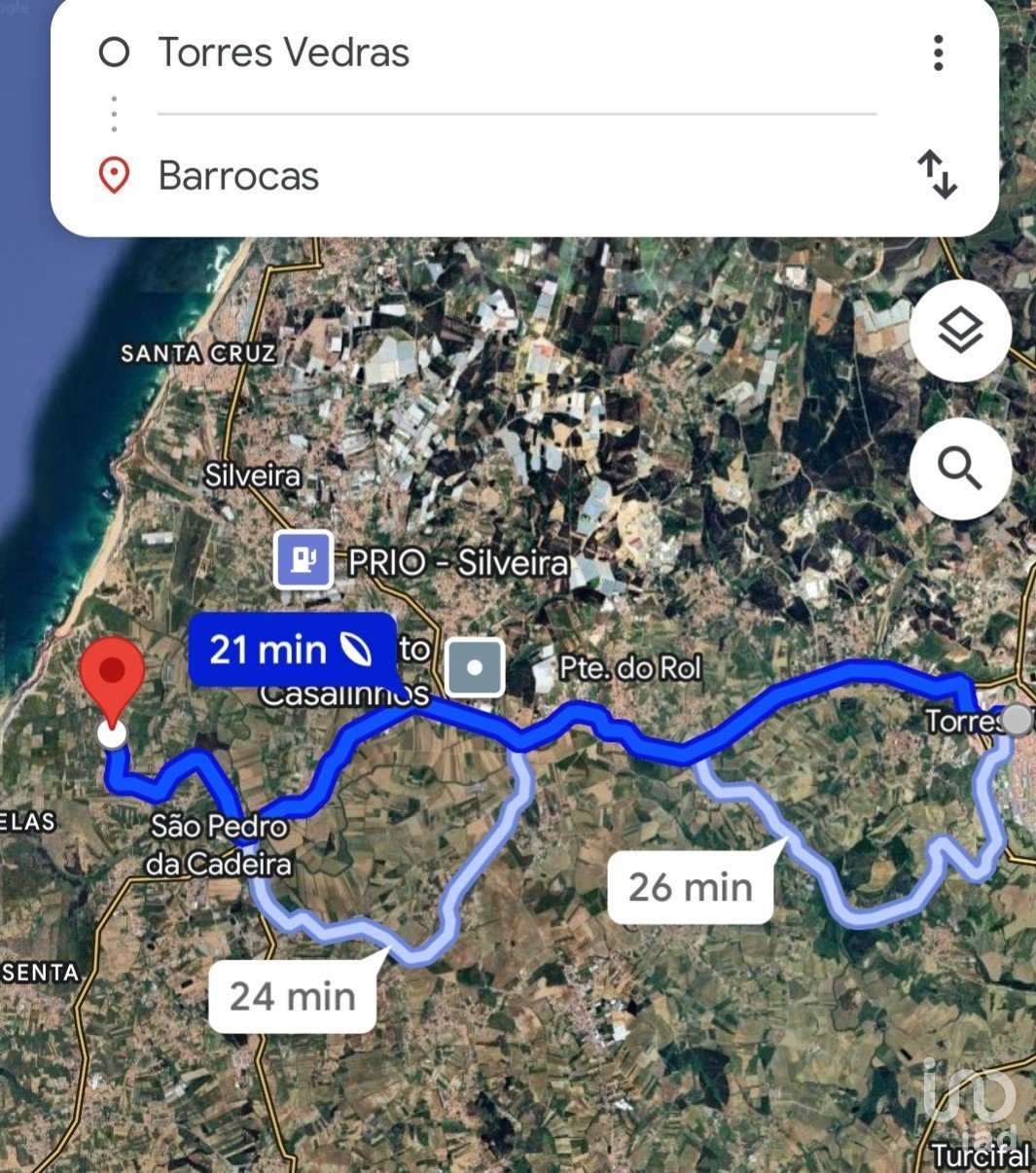
Task: Open the three-dot overflow menu
Action: coord(938,53)
